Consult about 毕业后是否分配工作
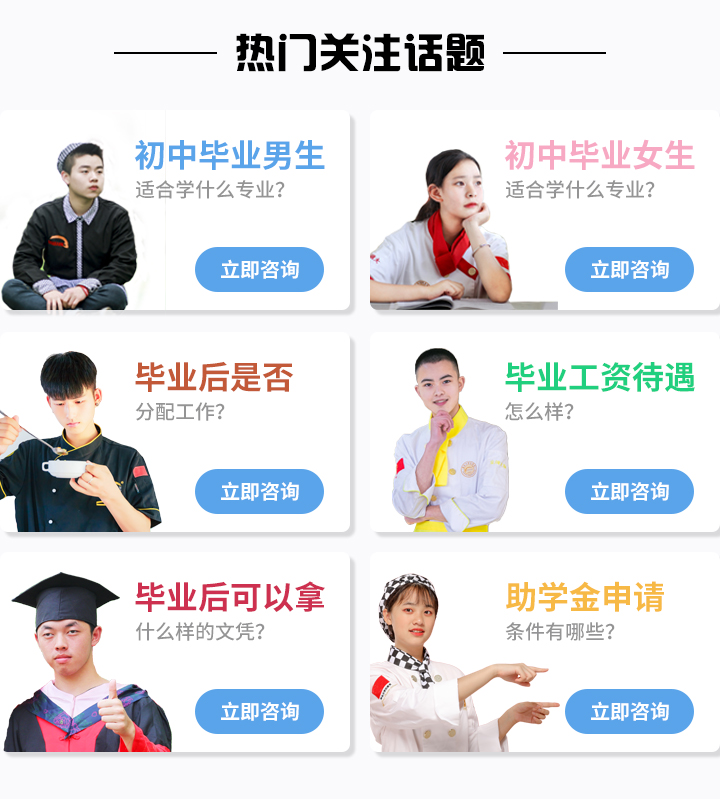 click(x=259, y=492)
